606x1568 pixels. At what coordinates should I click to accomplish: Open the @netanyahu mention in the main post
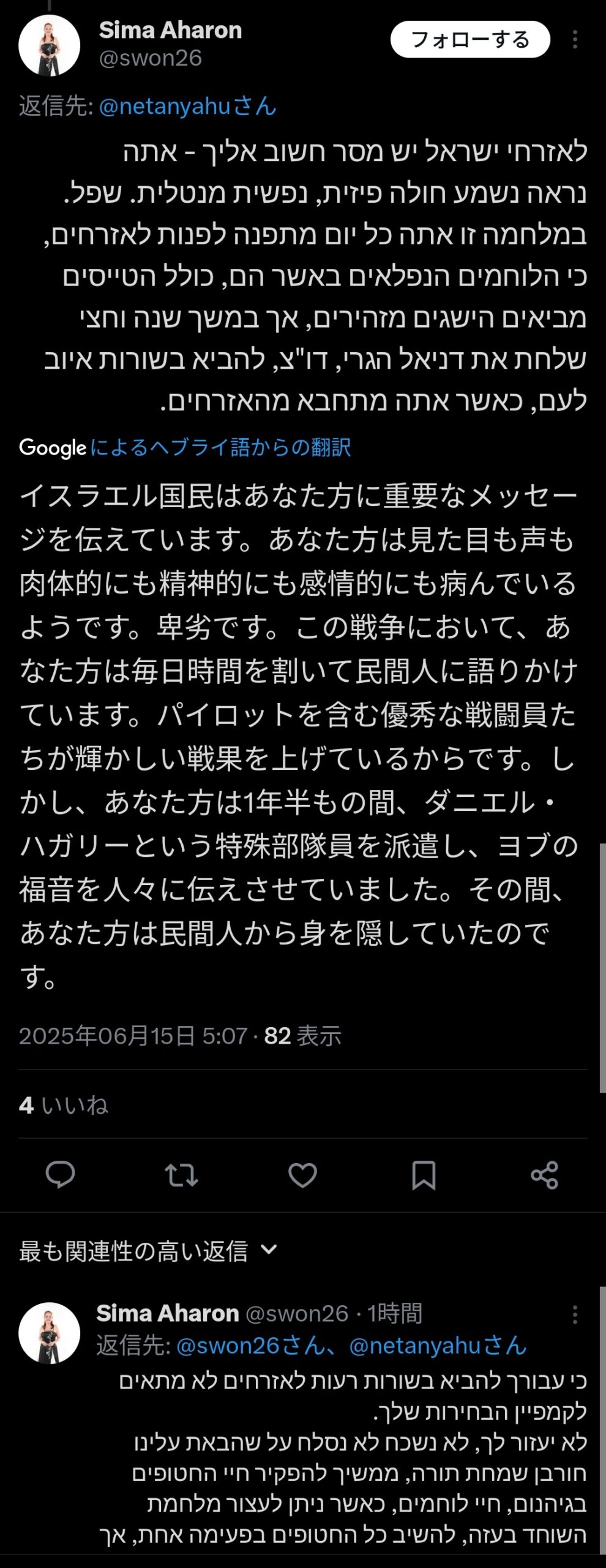tap(187, 107)
